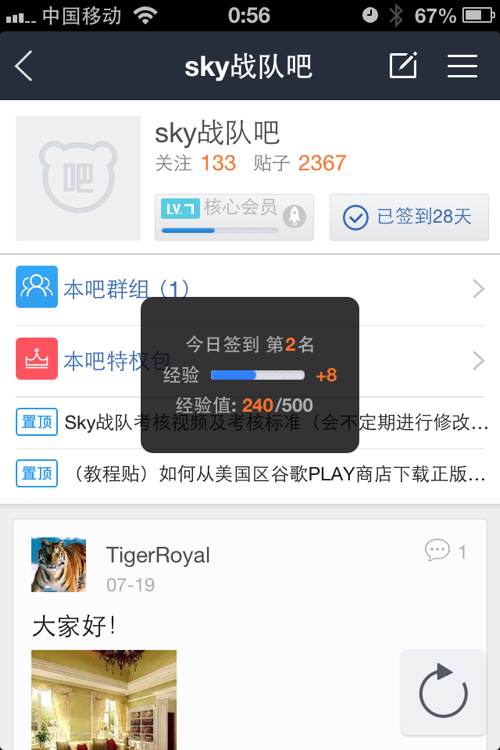Go back with the top-left arrow

click(23, 66)
